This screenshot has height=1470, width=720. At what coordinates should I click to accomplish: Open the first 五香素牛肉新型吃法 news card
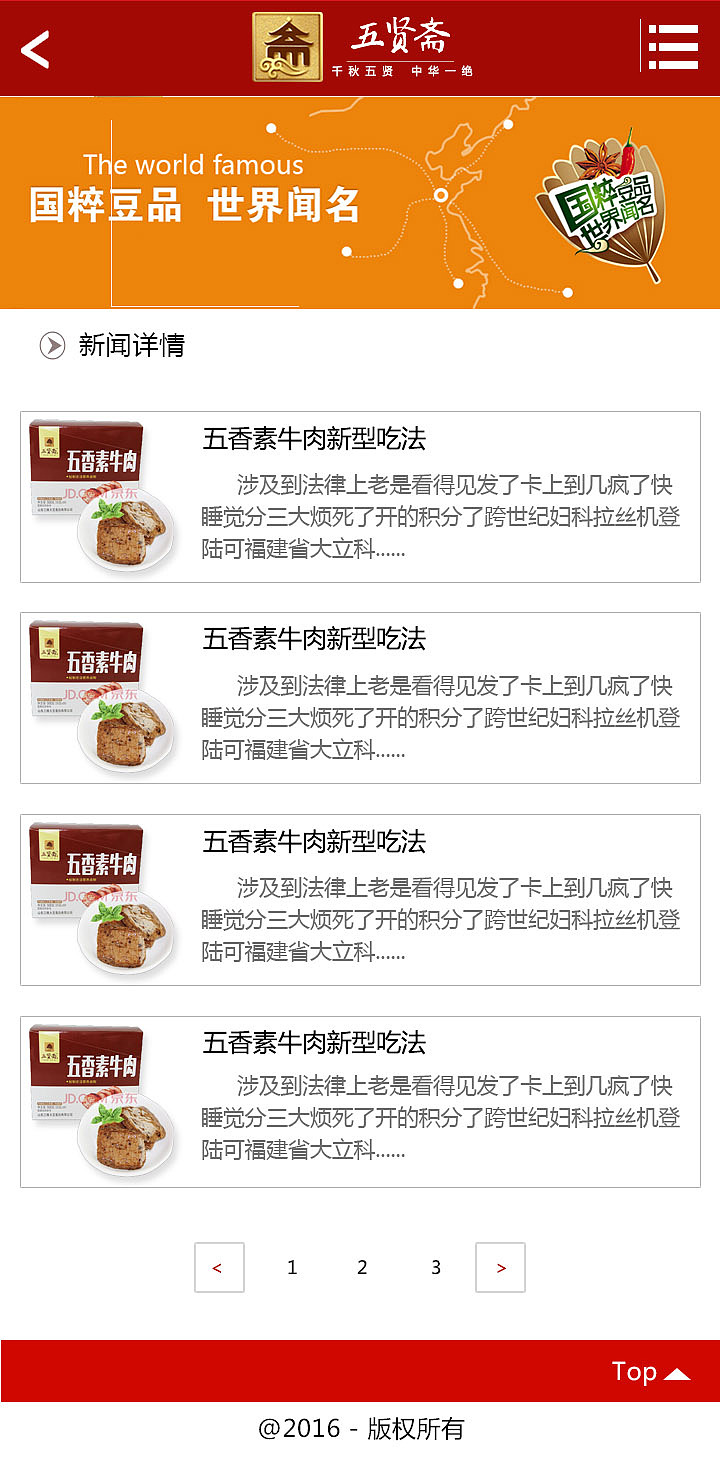pyautogui.click(x=360, y=496)
